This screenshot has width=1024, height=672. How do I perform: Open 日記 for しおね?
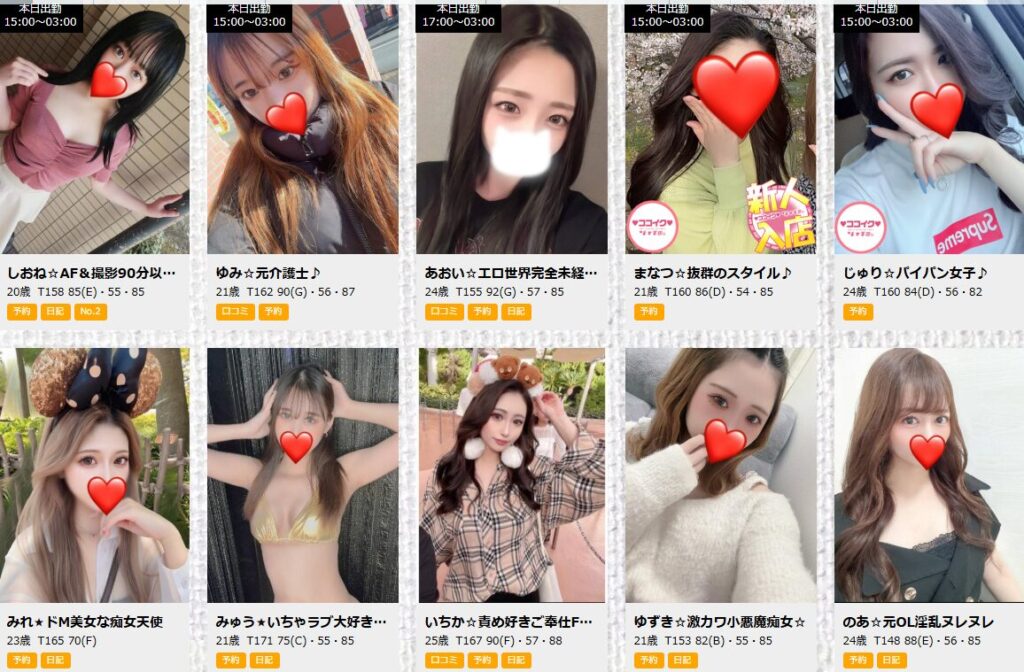coord(54,312)
